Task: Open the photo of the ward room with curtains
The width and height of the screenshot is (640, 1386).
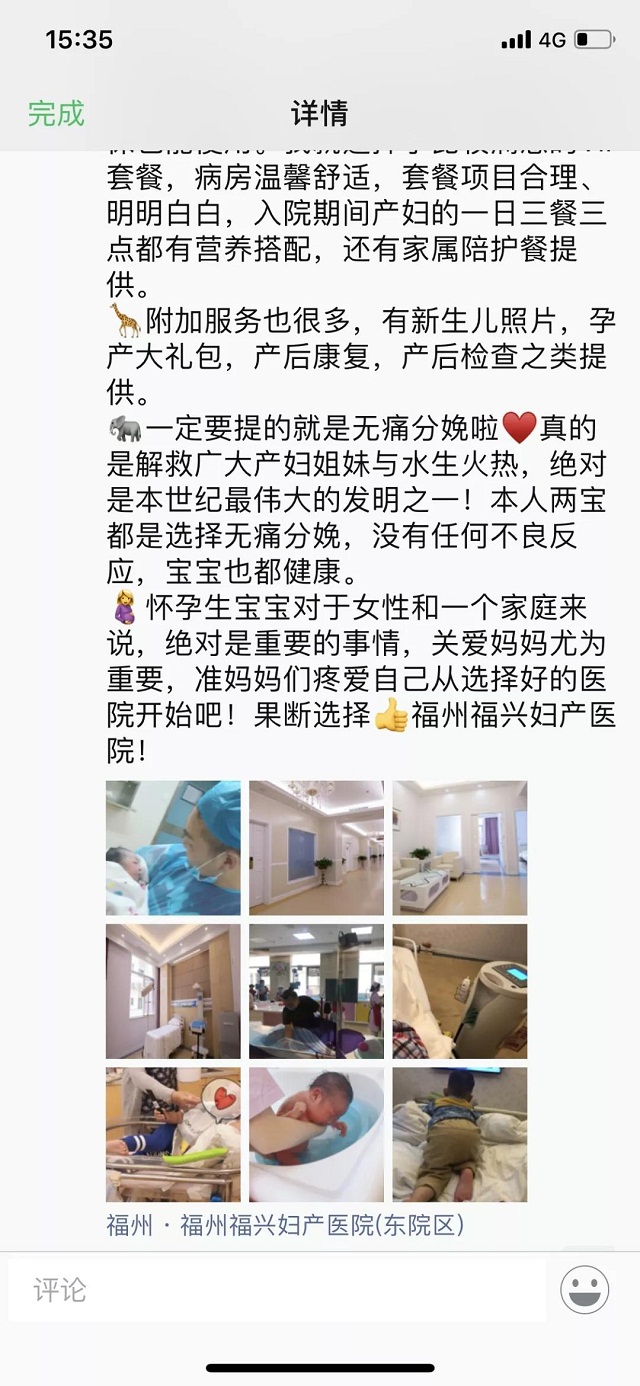Action: coord(173,991)
